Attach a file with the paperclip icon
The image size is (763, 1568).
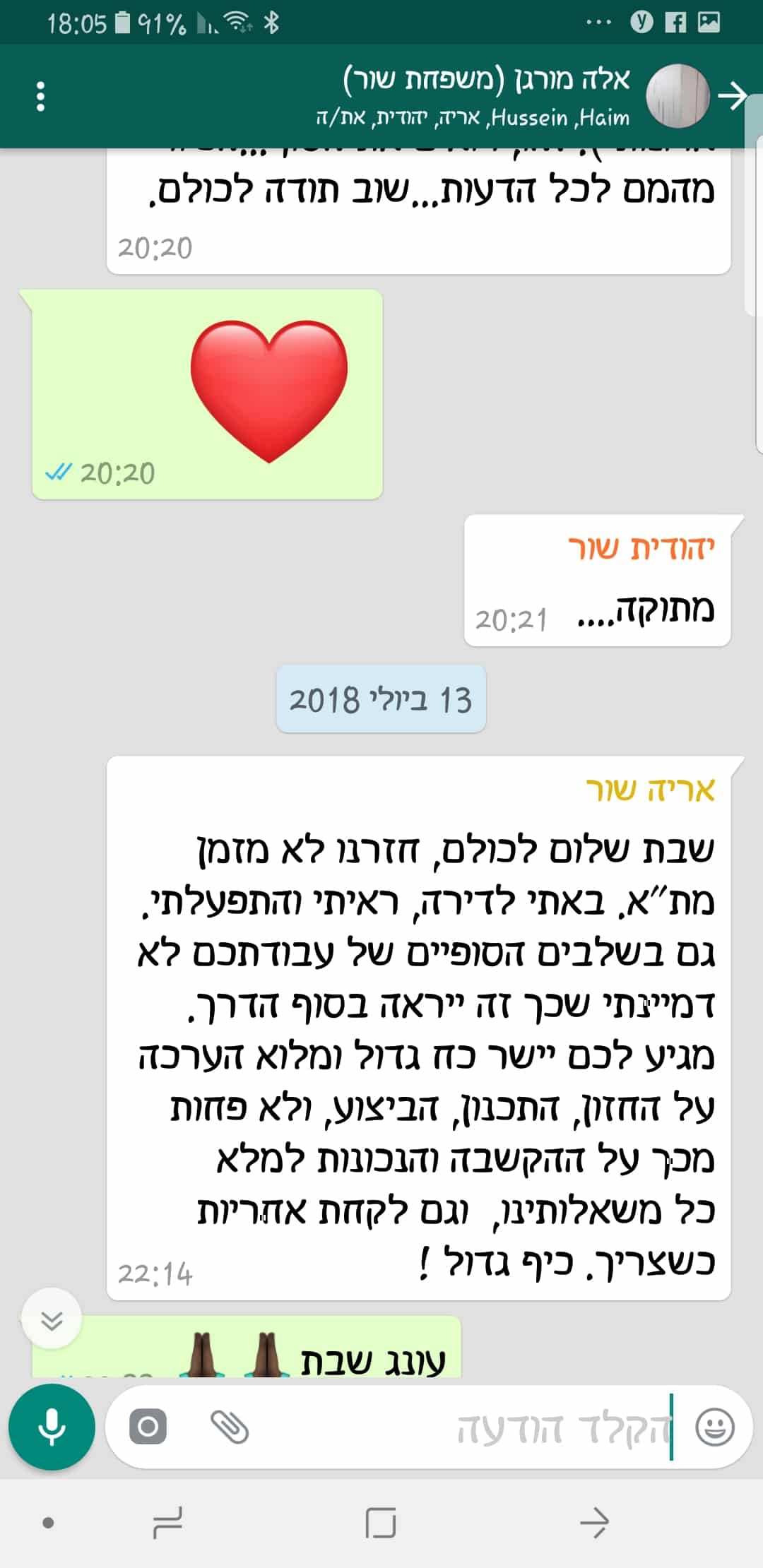tap(230, 1427)
